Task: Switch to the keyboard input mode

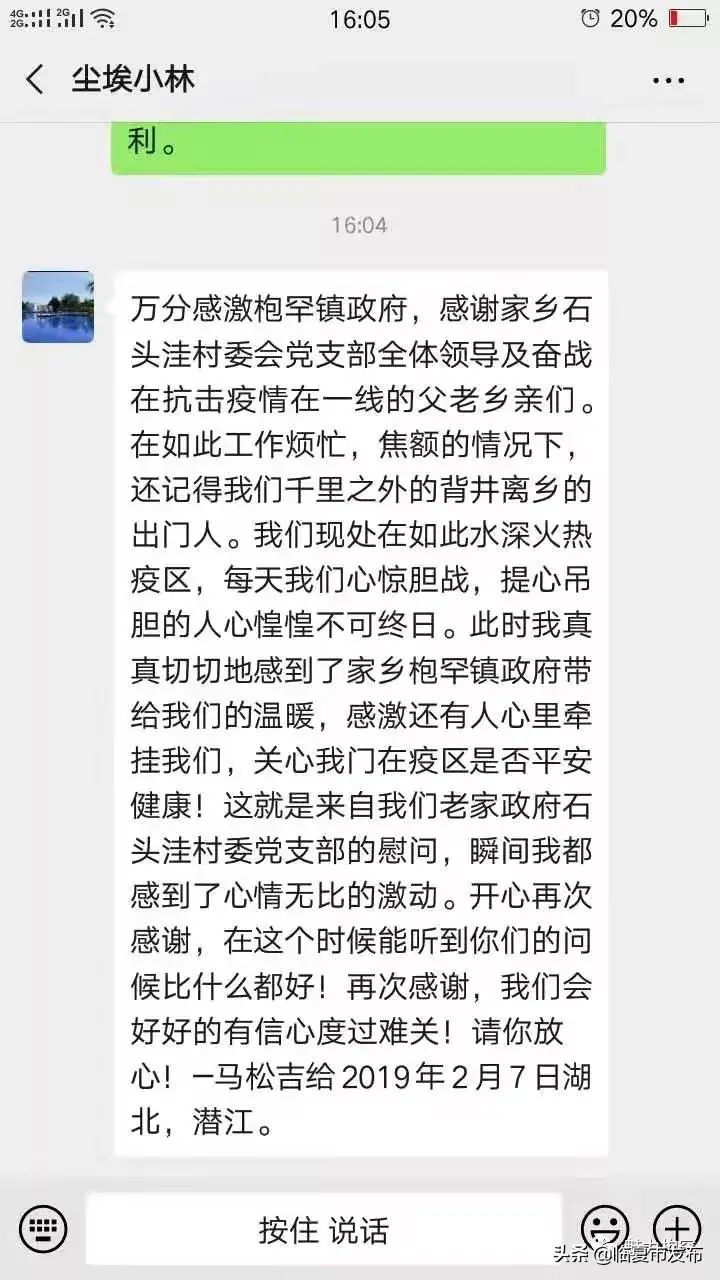Action: 43,1229
